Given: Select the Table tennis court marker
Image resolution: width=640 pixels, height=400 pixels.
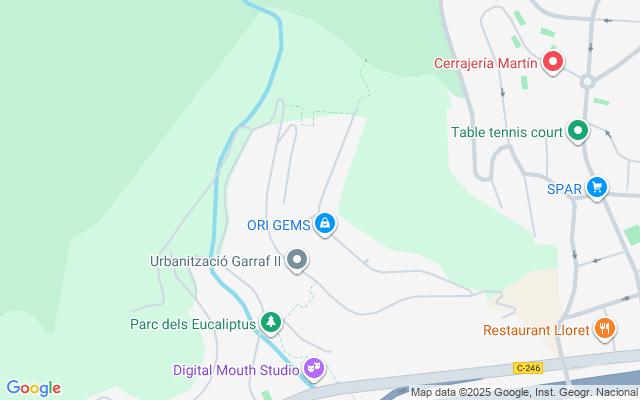Looking at the screenshot, I should (x=578, y=131).
